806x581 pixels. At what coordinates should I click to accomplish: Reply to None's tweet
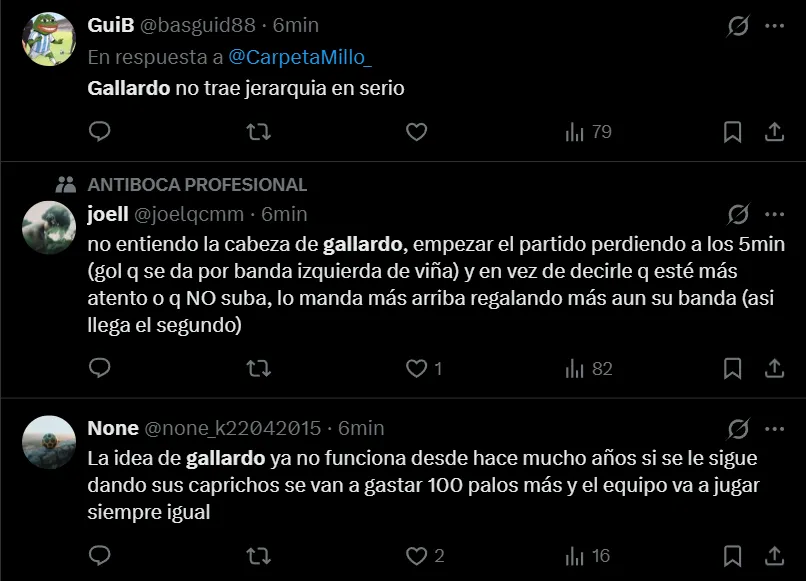pyautogui.click(x=100, y=556)
